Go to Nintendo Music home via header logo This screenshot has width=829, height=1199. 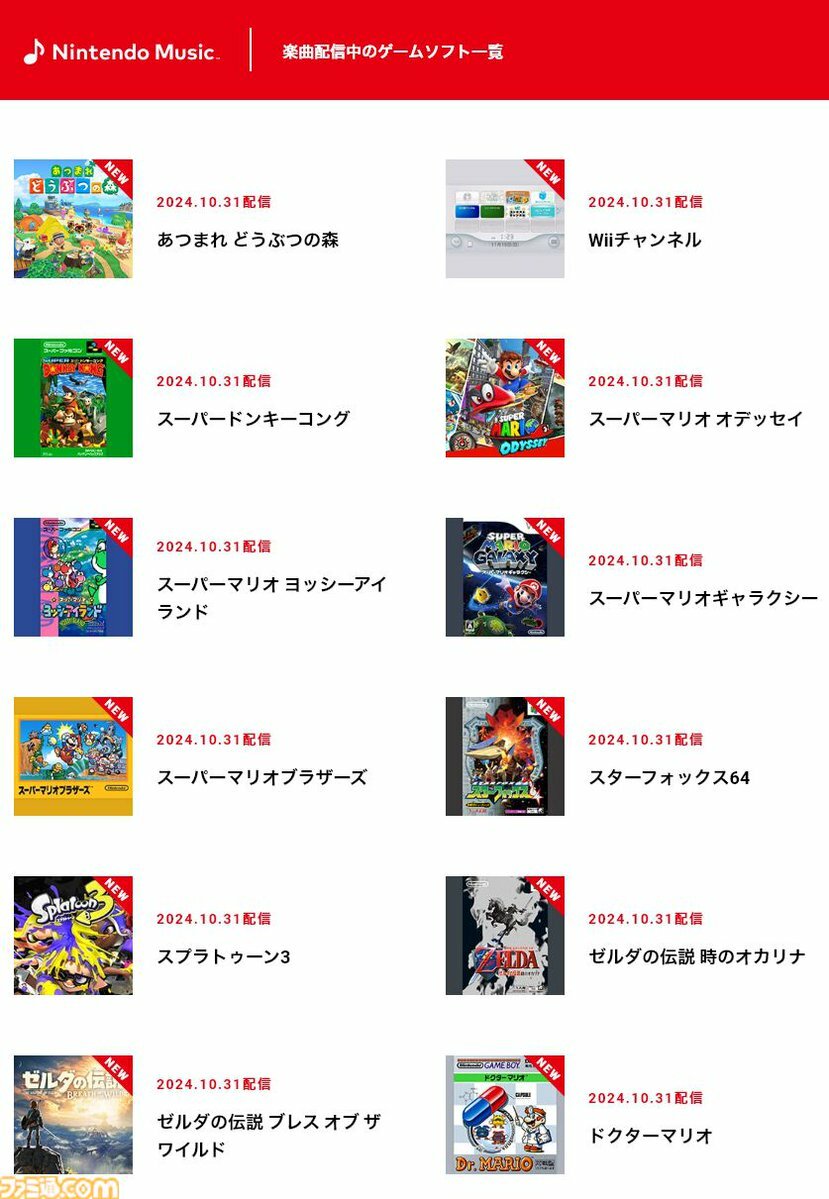pos(120,51)
